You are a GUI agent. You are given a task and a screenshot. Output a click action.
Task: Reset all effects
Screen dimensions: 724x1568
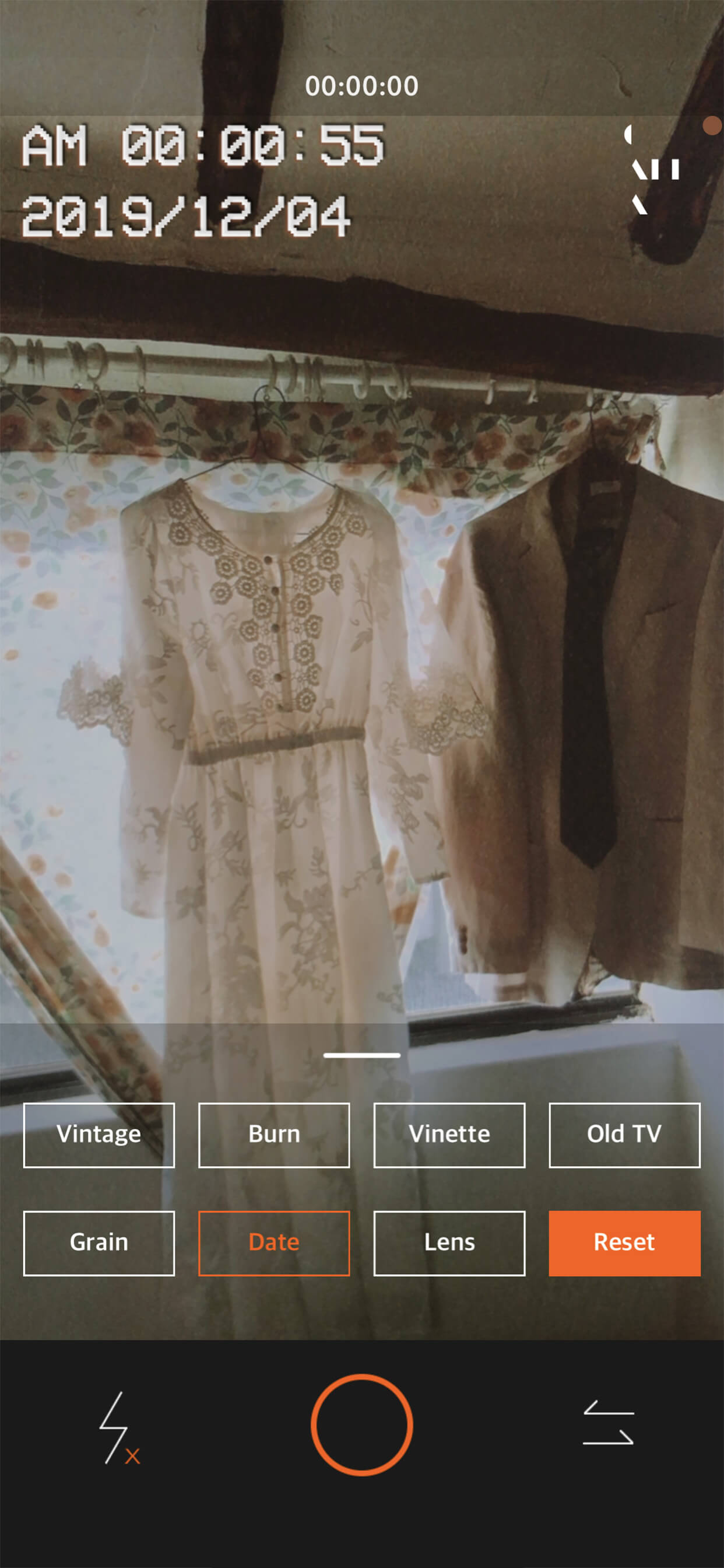625,1244
